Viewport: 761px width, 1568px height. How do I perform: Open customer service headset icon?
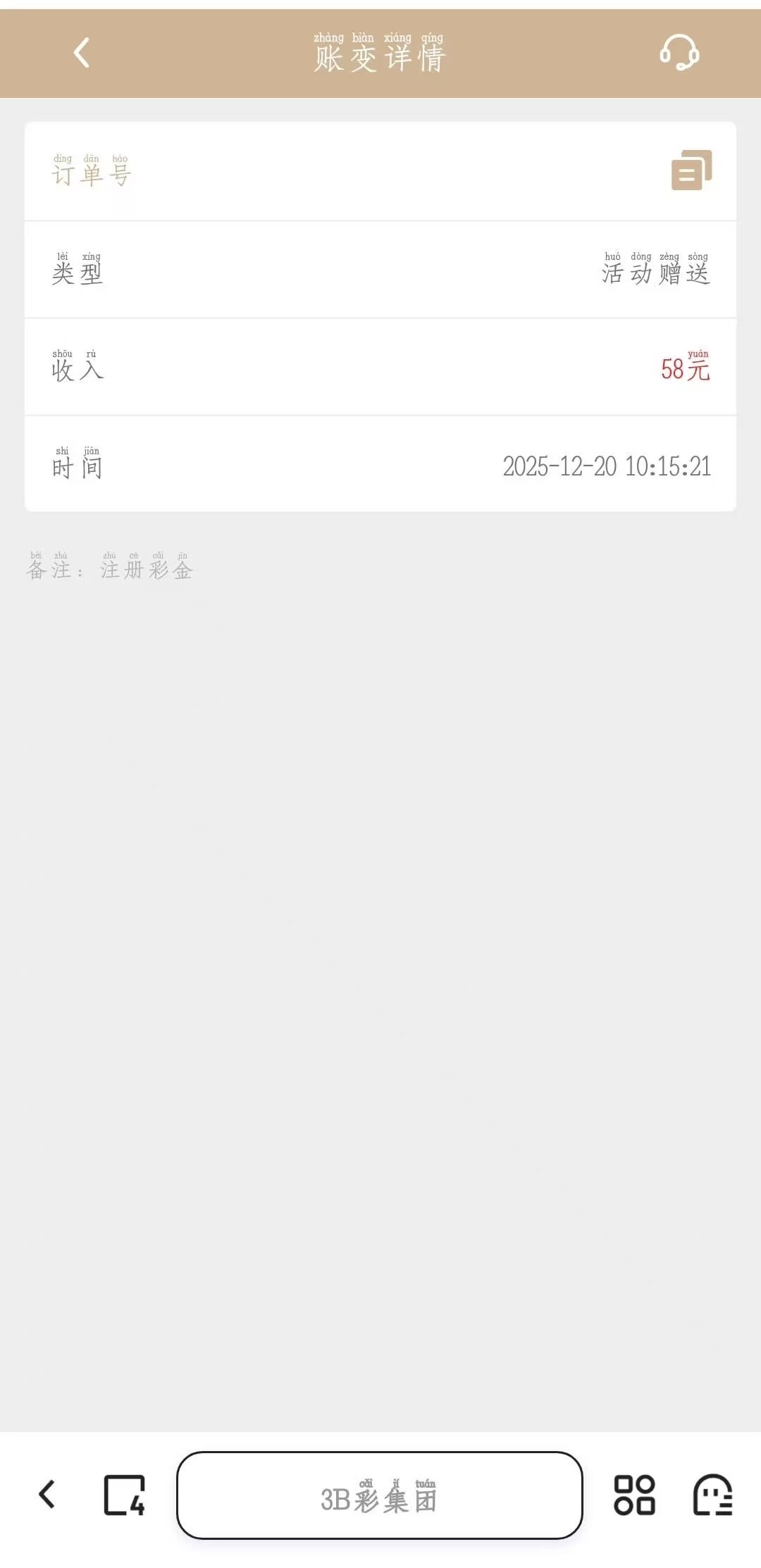(679, 53)
